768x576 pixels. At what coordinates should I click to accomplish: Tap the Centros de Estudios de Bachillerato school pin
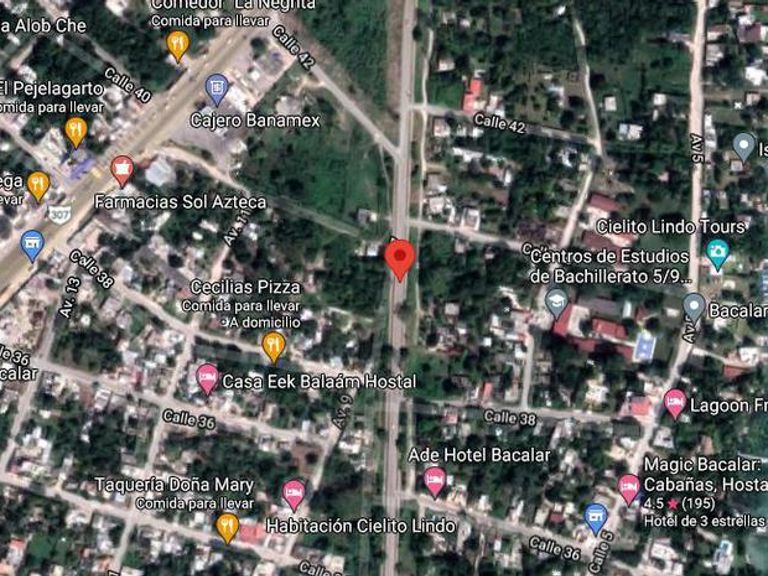click(556, 304)
